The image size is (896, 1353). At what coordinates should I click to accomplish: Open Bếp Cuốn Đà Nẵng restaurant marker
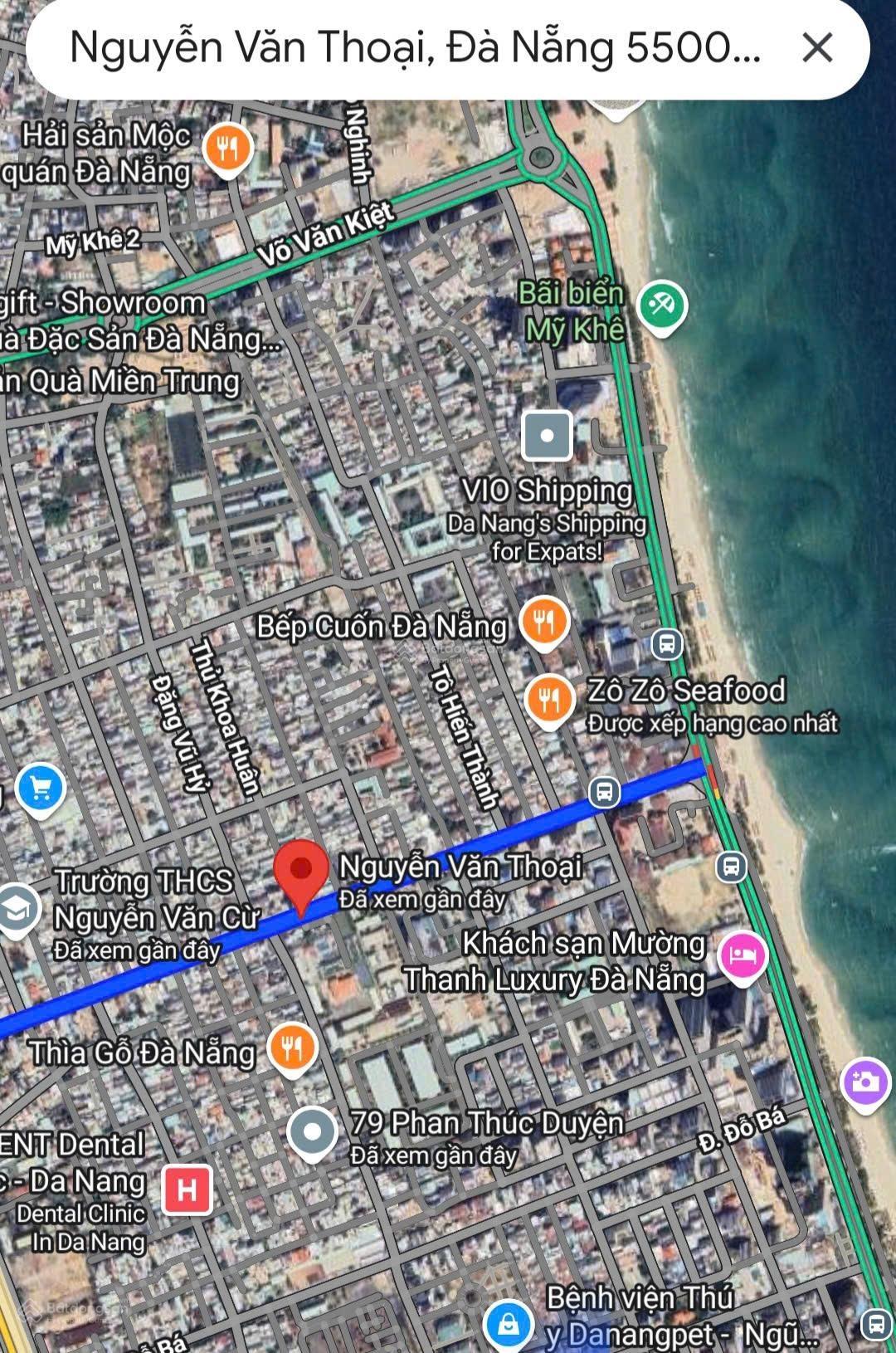click(544, 622)
